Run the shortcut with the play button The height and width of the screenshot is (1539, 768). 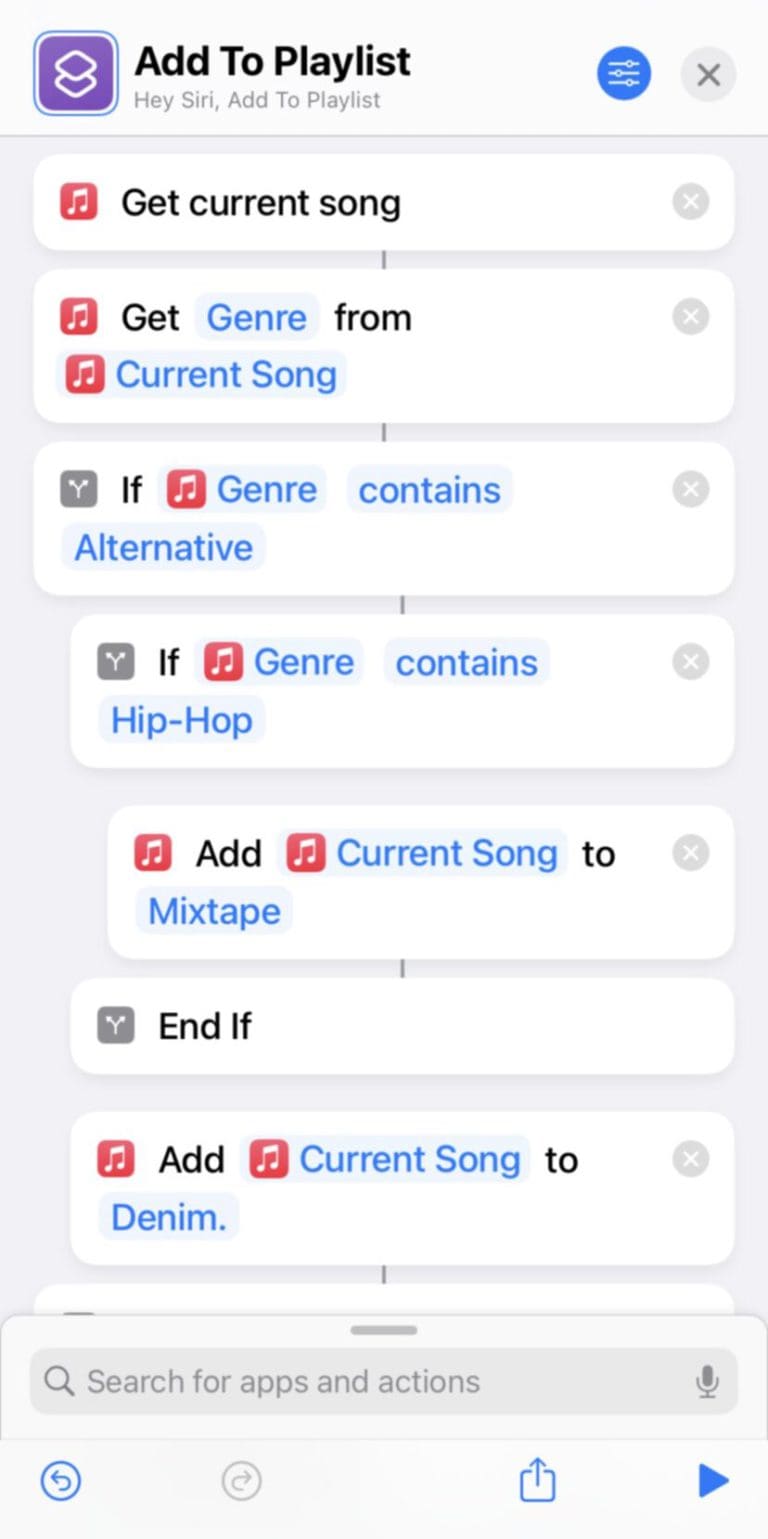pyautogui.click(x=713, y=1481)
